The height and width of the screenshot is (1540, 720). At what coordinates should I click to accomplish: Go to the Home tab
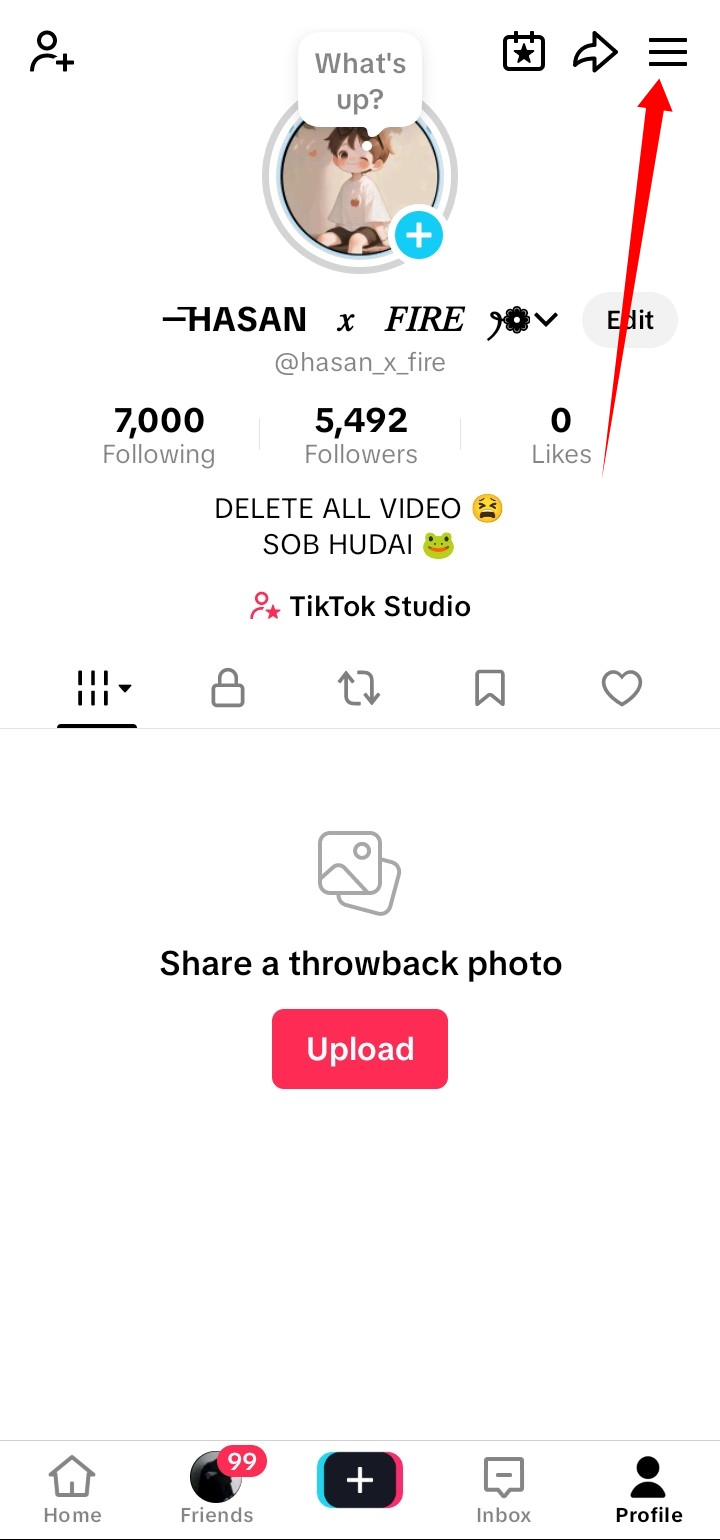72,1490
